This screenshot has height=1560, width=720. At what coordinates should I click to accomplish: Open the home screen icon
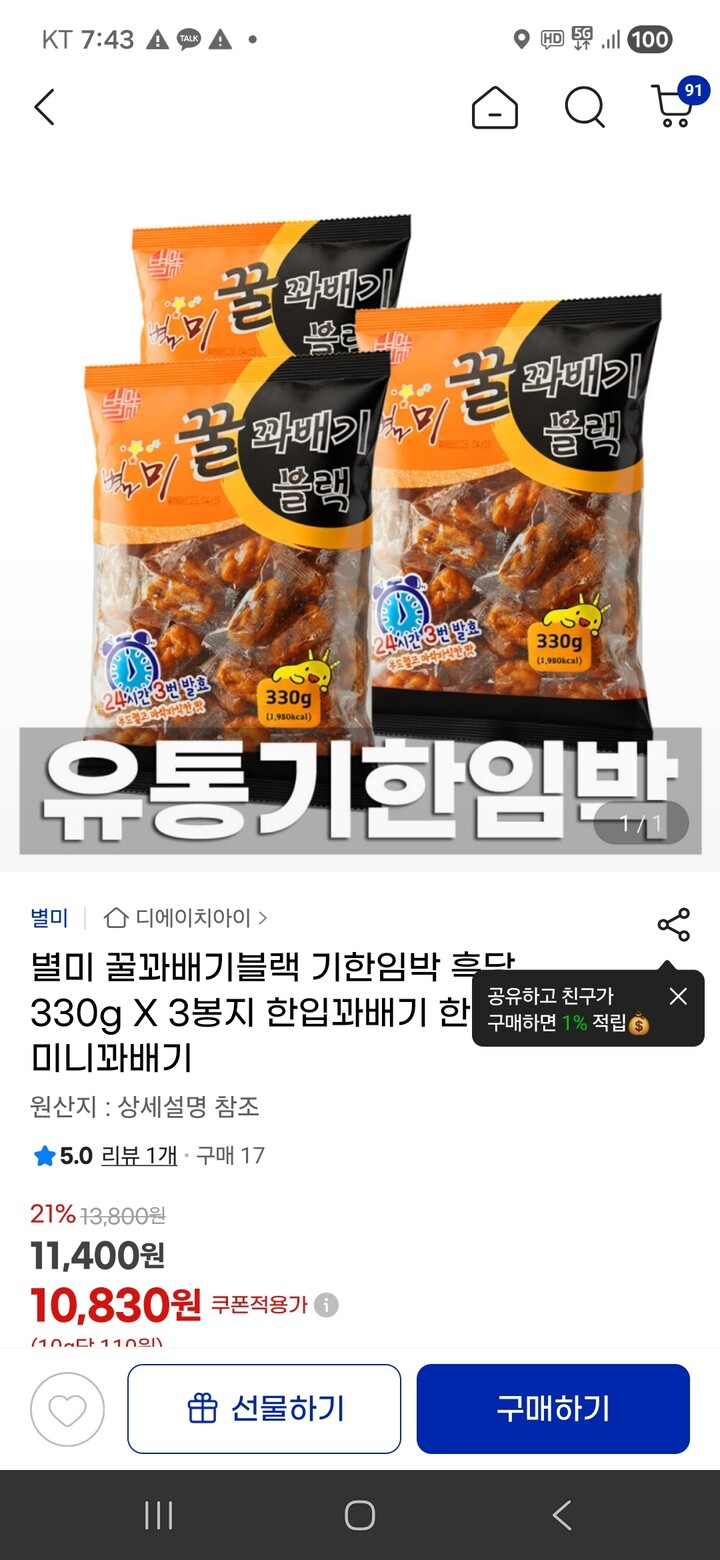coord(495,108)
